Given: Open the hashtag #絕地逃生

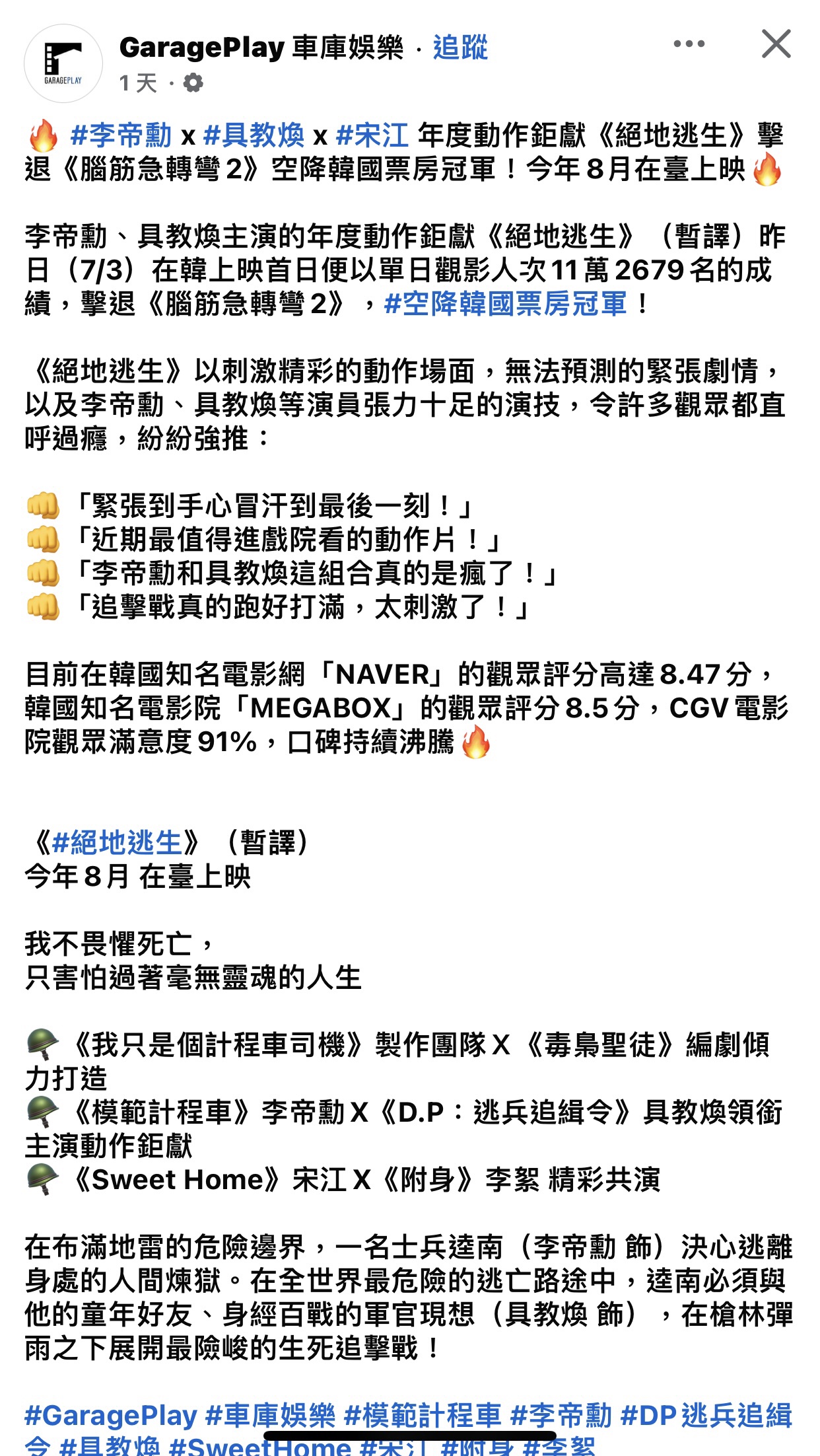Looking at the screenshot, I should (116, 843).
